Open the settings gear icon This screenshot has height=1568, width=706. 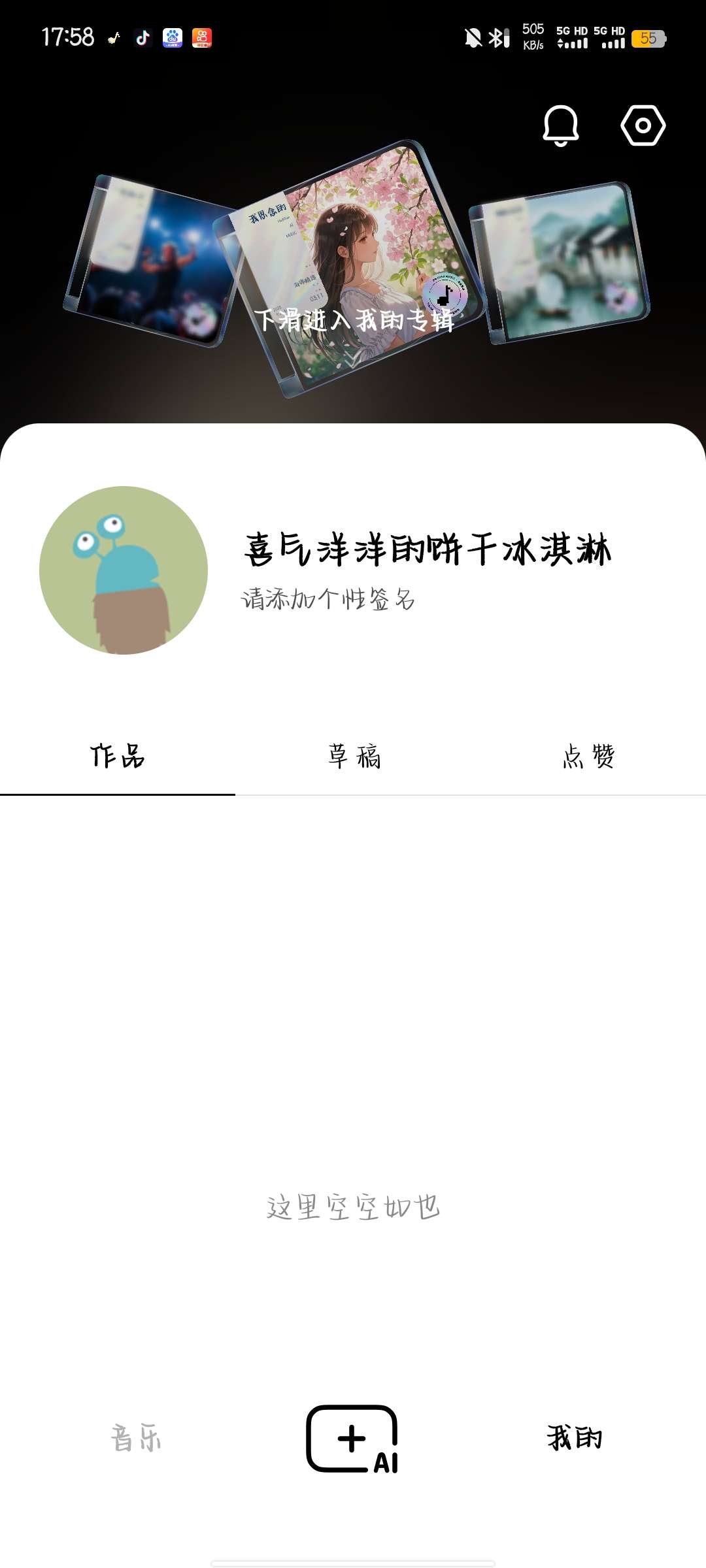click(x=641, y=125)
